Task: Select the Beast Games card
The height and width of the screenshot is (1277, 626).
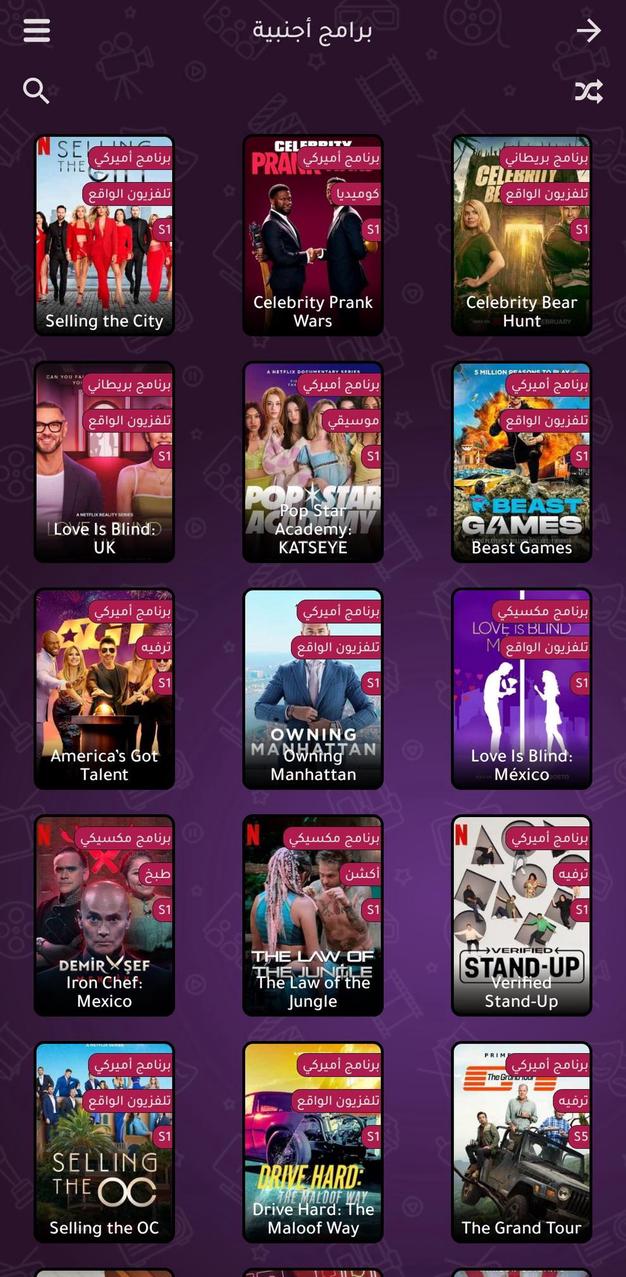Action: [x=521, y=462]
